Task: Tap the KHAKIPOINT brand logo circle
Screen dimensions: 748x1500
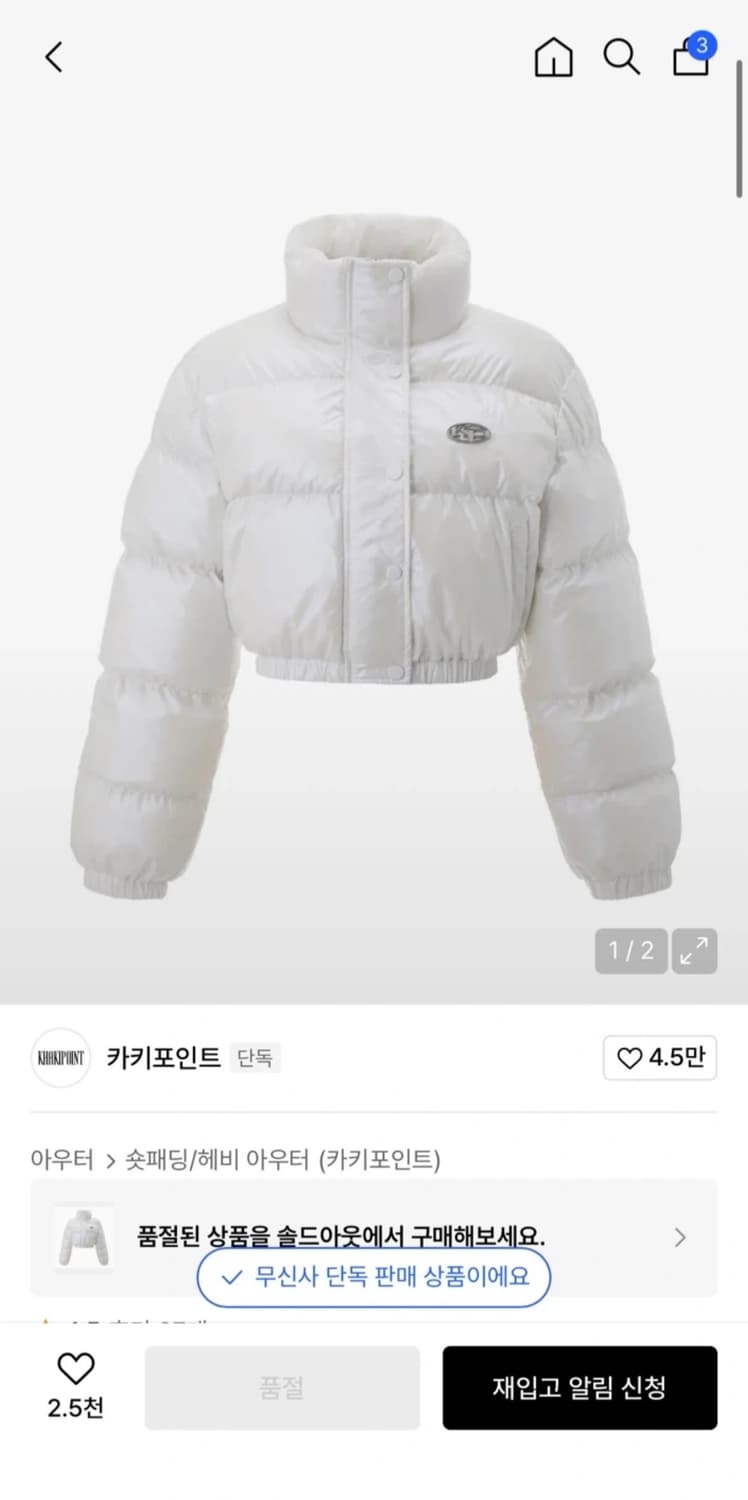Action: 60,1057
